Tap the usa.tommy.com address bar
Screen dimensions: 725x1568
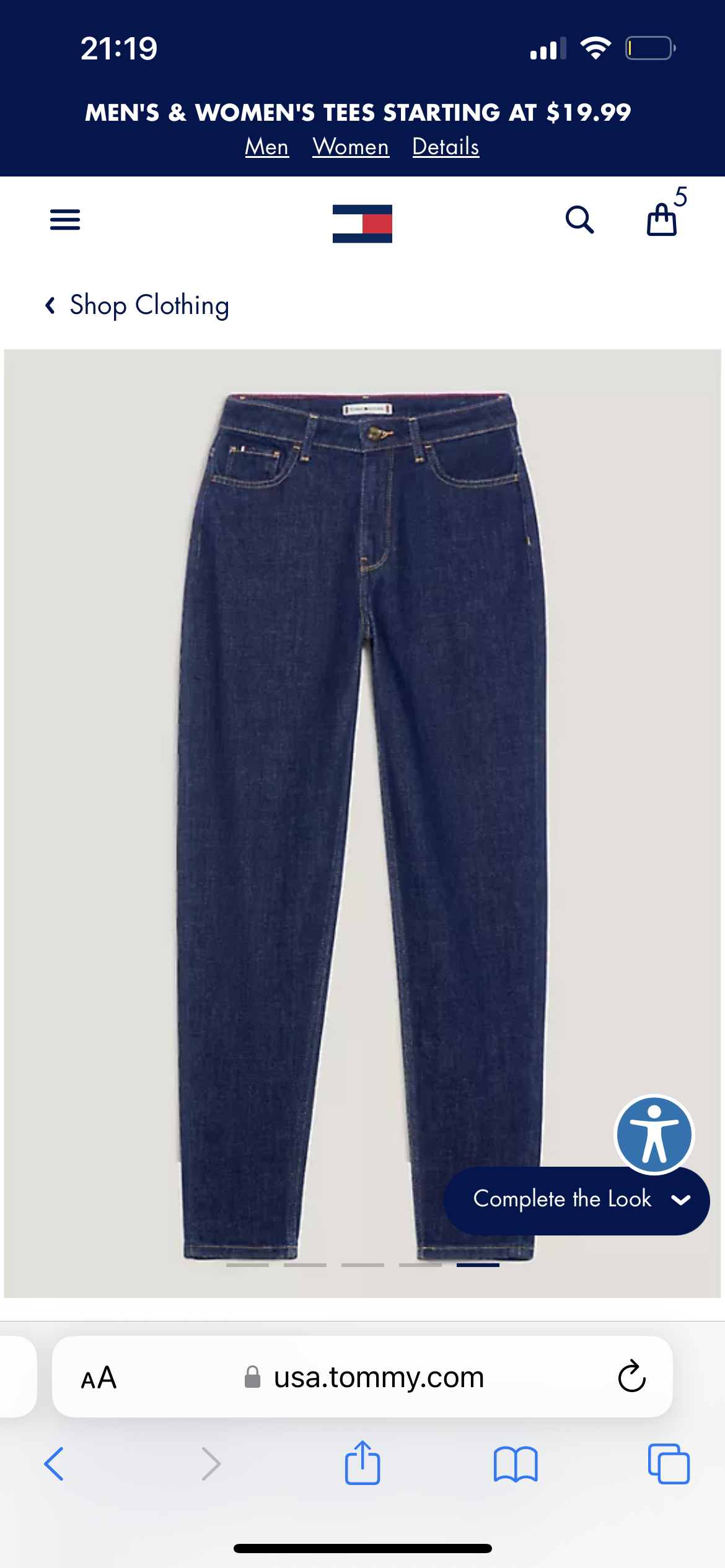pos(378,1377)
